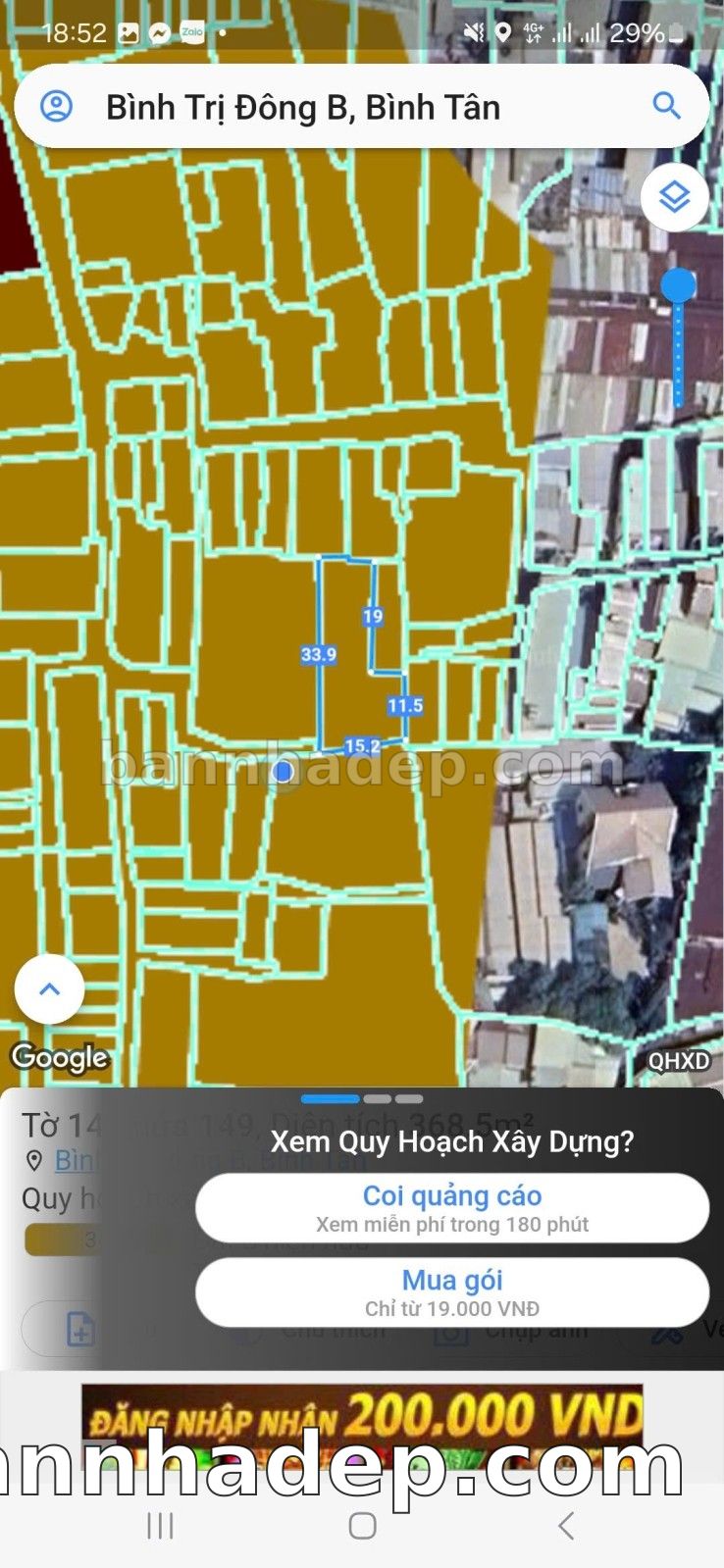Select Coi quảng cáo option
Image resolution: width=724 pixels, height=1568 pixels.
point(451,1208)
